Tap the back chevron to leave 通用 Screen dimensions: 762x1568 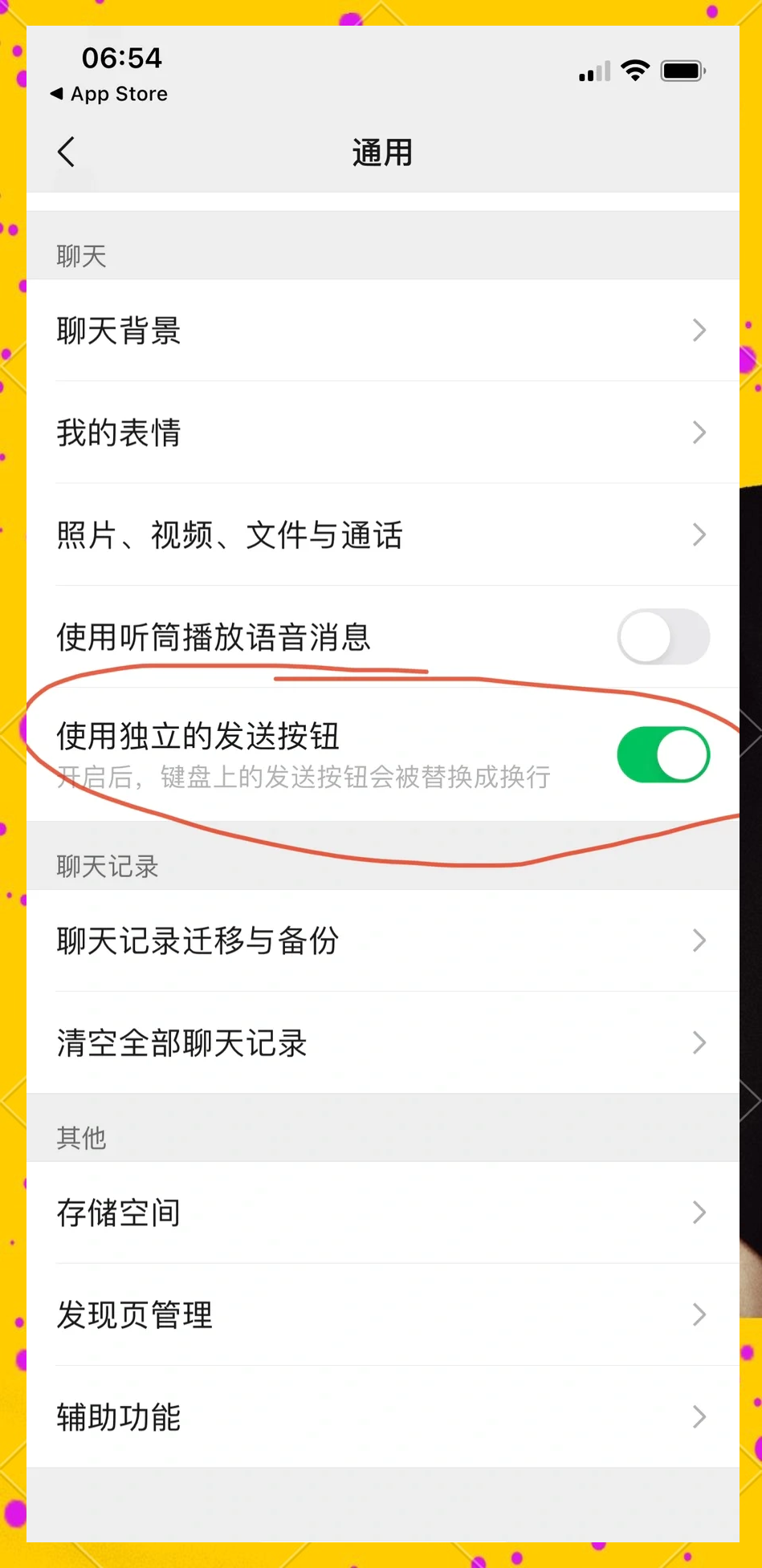[x=67, y=152]
